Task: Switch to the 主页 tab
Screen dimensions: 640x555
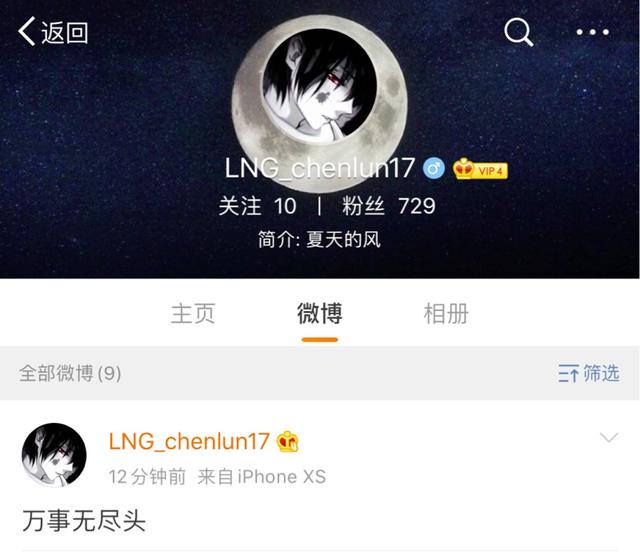Action: (193, 313)
